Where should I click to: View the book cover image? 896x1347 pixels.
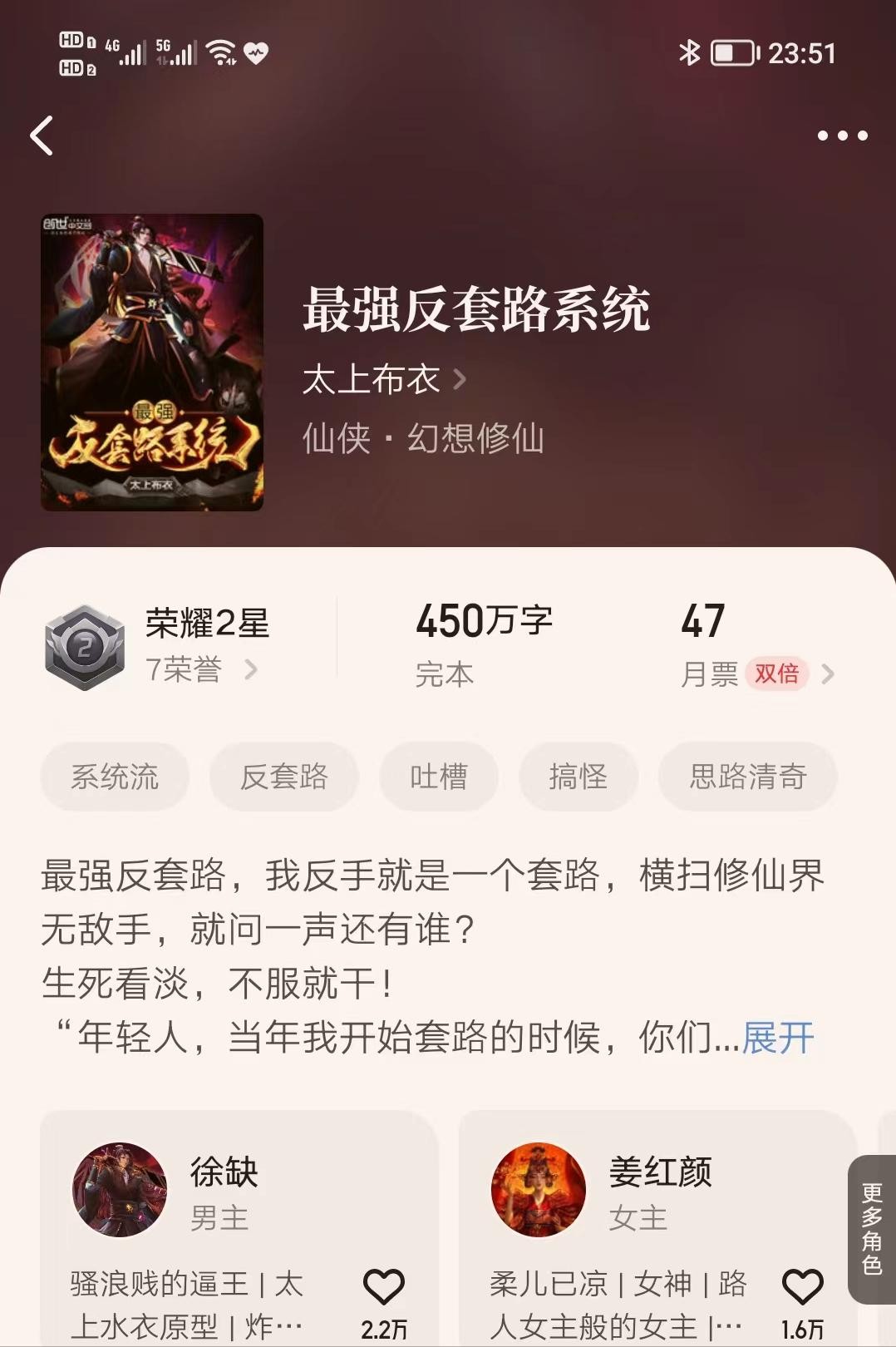[x=152, y=362]
